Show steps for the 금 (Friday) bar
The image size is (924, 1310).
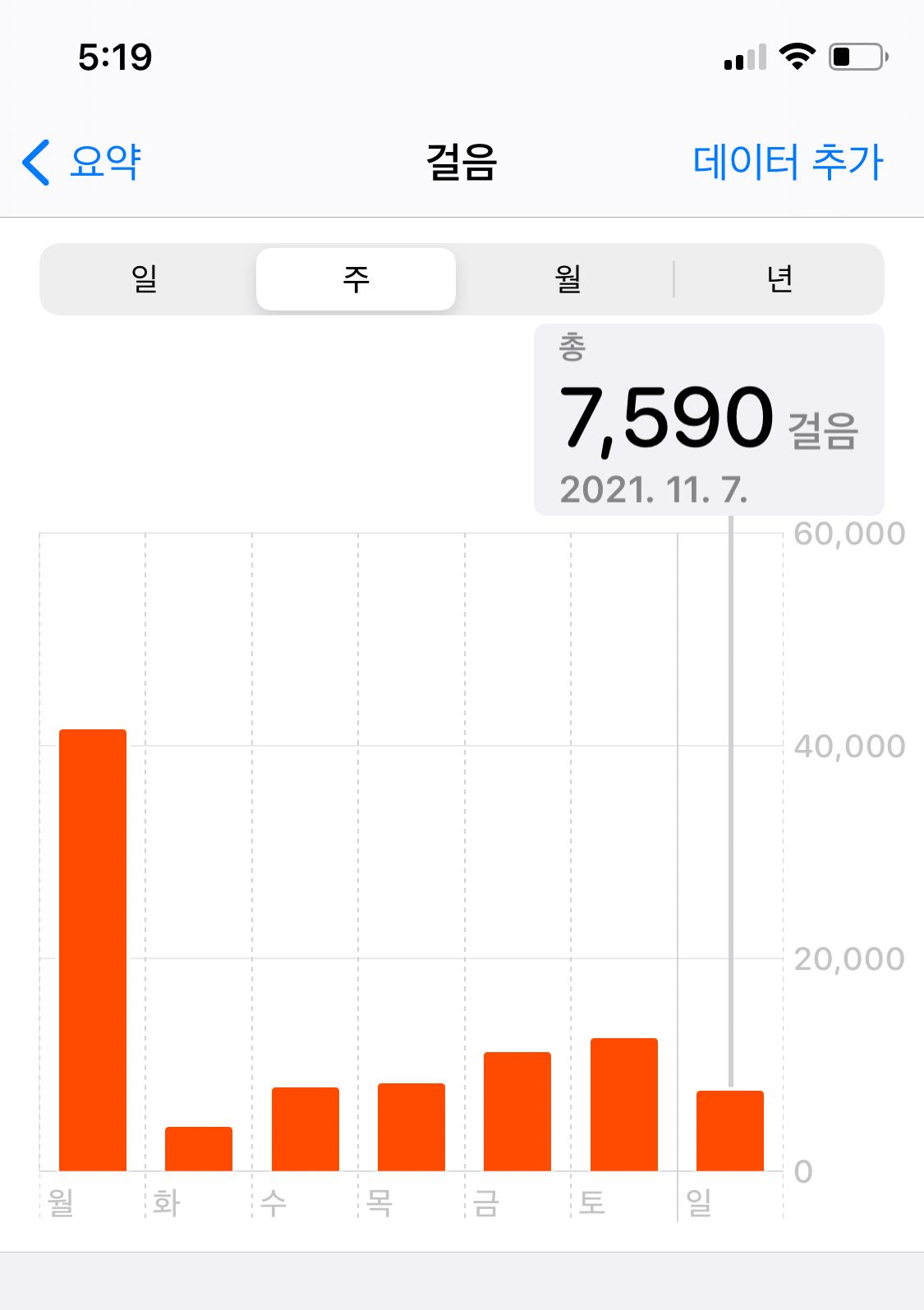point(517,1111)
